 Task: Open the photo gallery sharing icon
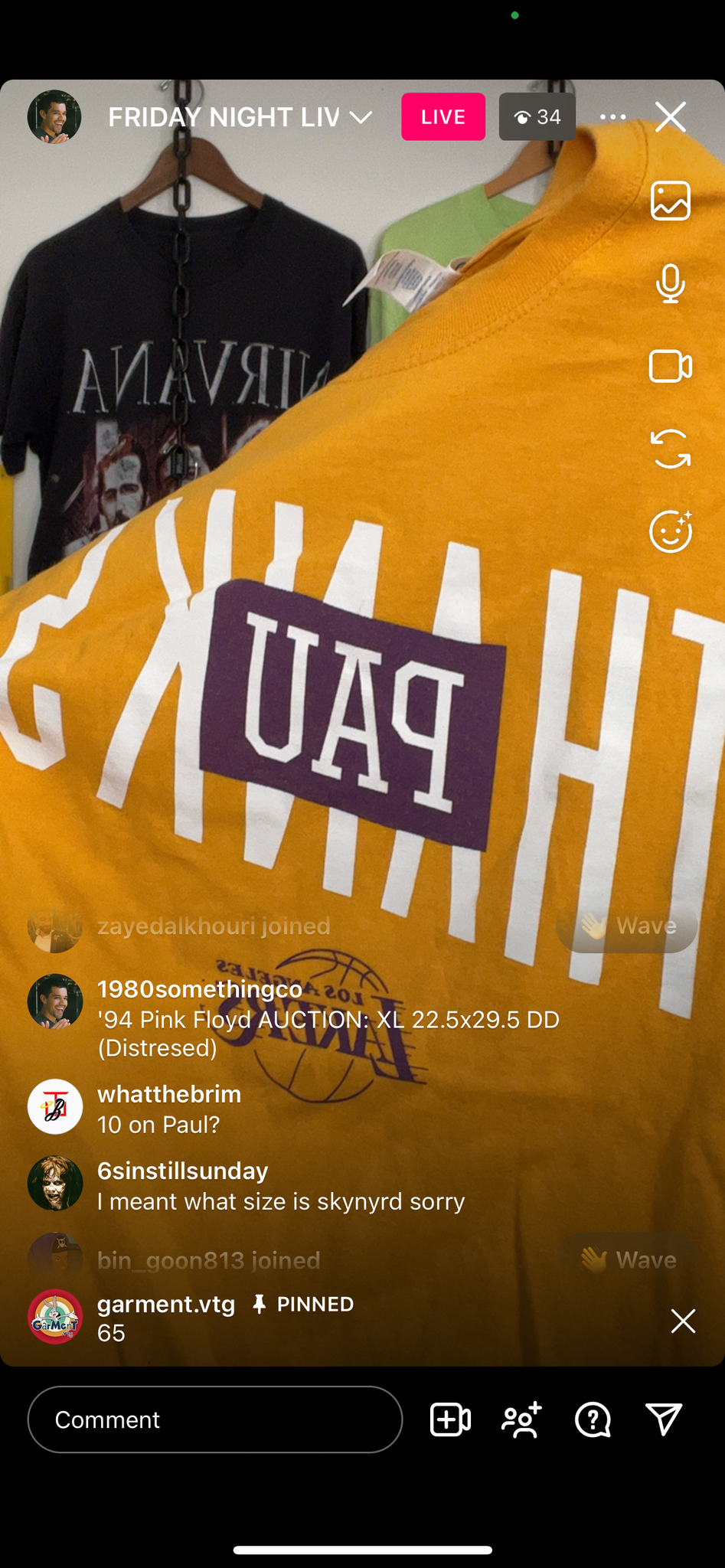coord(671,201)
